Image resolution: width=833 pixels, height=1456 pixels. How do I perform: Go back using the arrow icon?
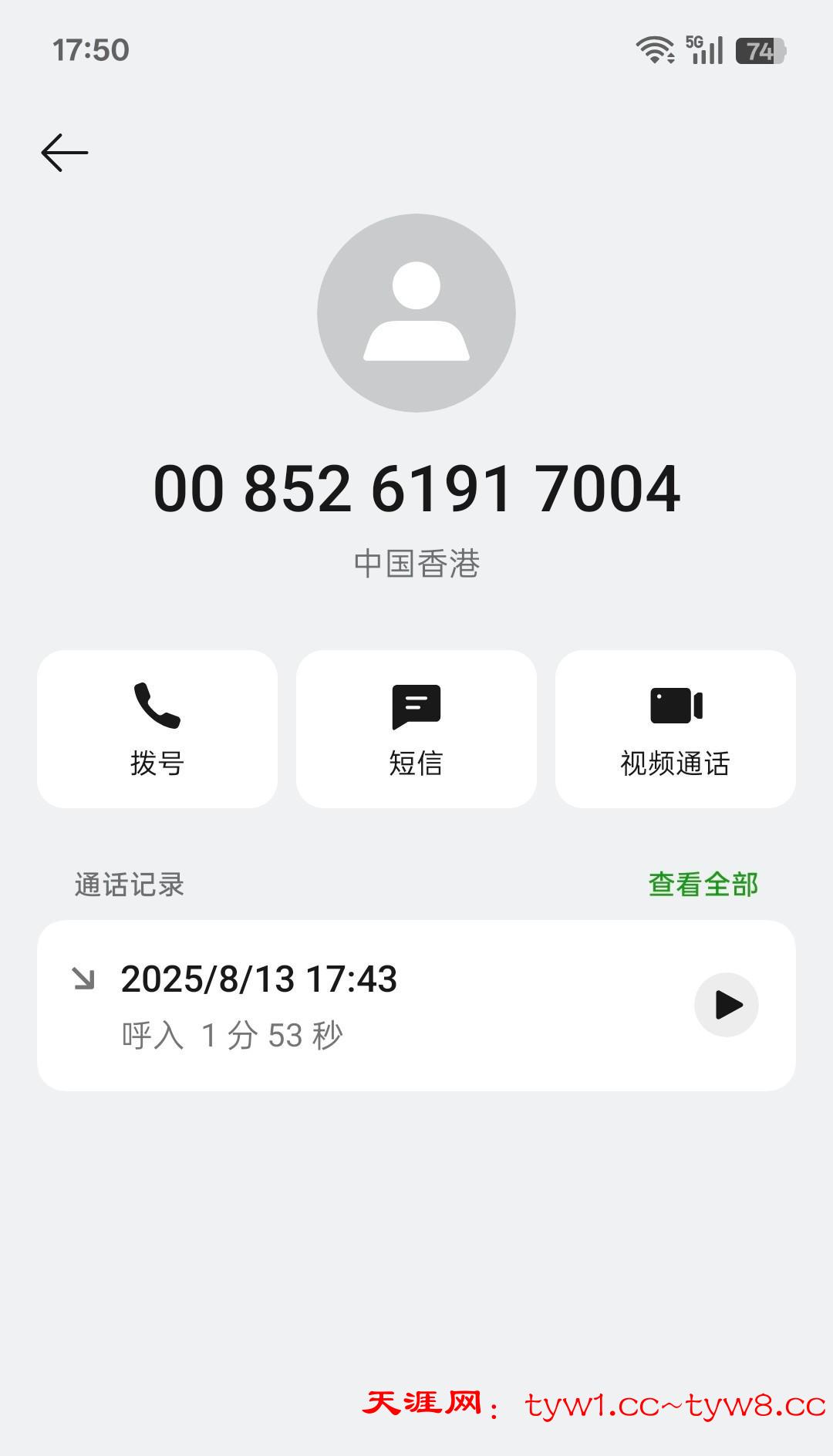tap(65, 153)
